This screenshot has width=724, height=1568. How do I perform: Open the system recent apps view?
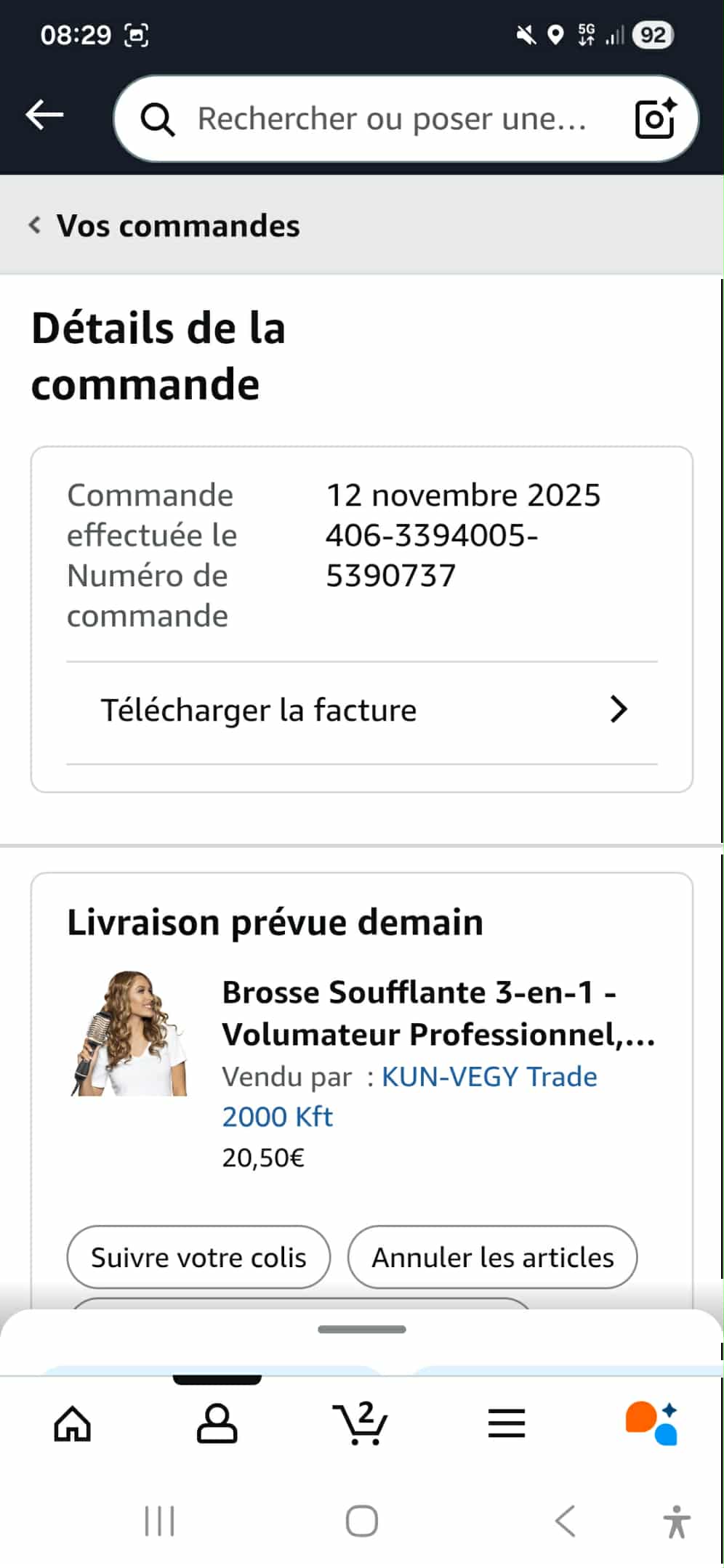point(159,1521)
